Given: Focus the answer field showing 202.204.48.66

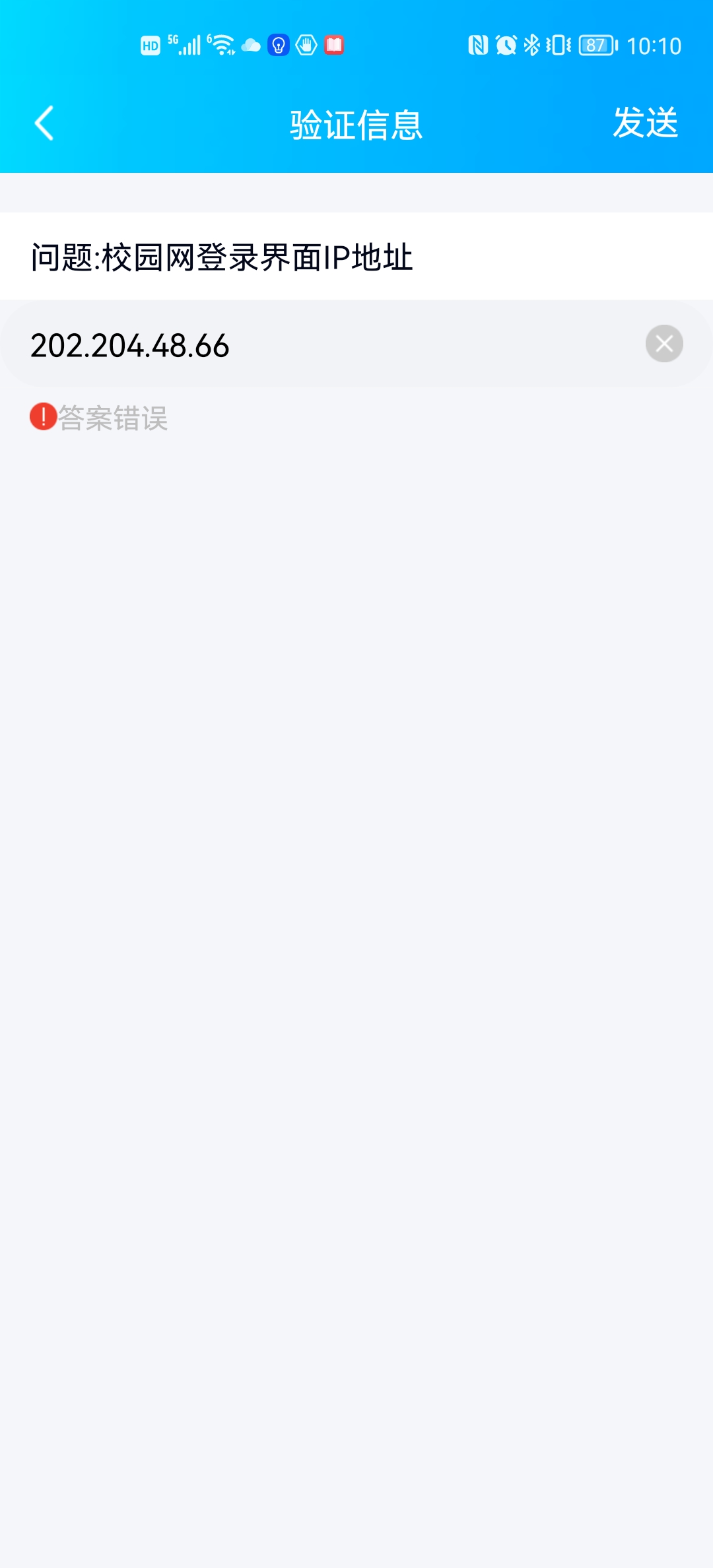Looking at the screenshot, I should [x=356, y=344].
